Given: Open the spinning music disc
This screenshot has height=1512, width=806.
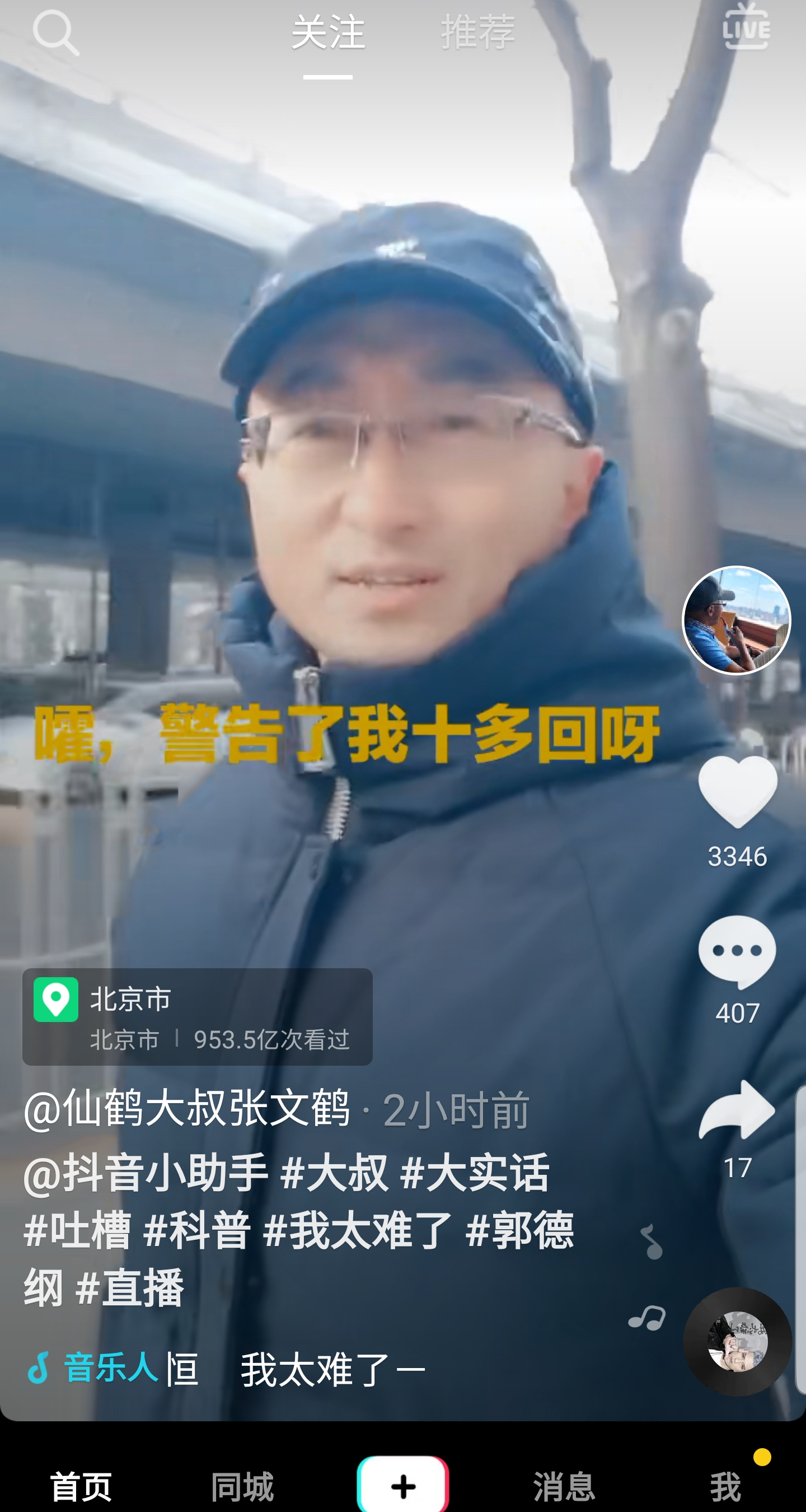Looking at the screenshot, I should pyautogui.click(x=737, y=1342).
